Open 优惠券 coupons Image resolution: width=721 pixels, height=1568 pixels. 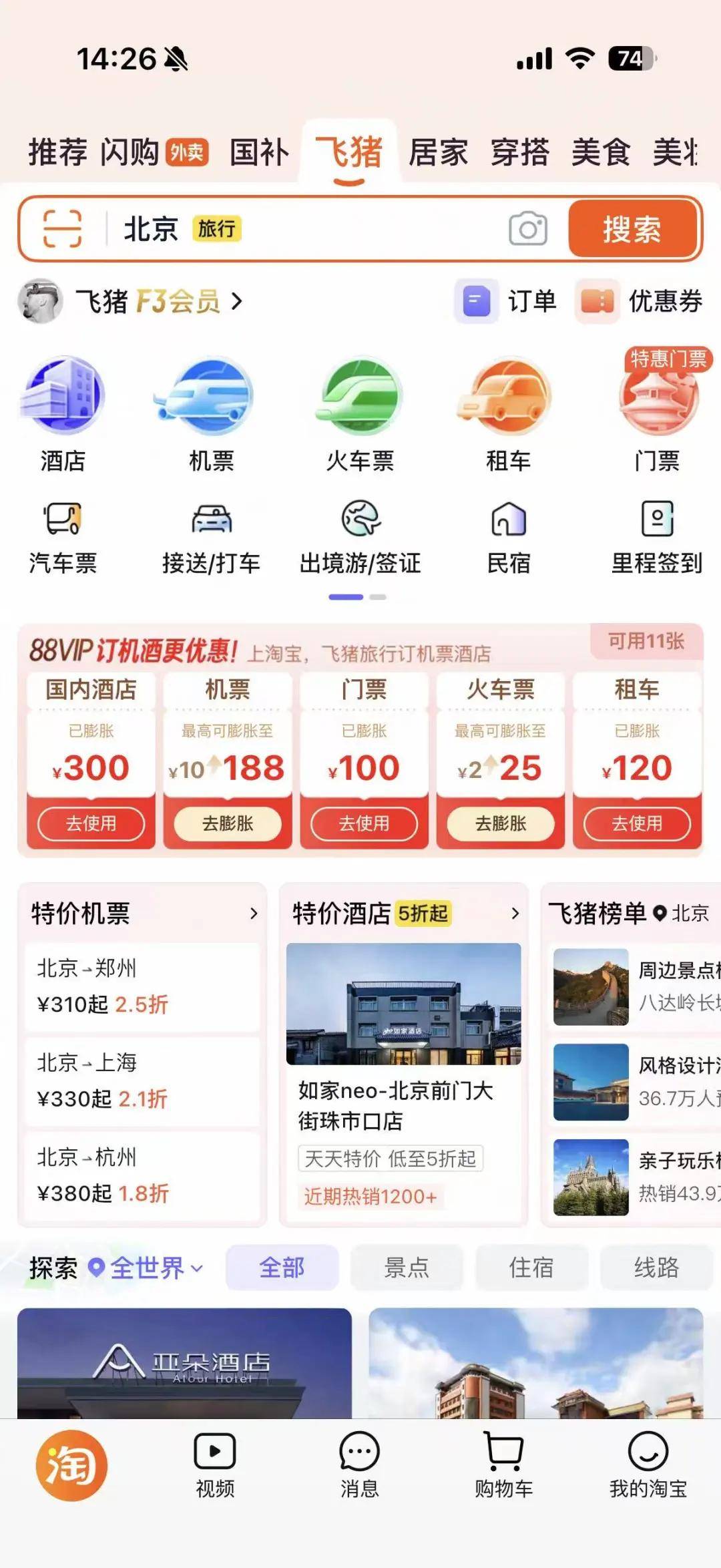click(641, 301)
